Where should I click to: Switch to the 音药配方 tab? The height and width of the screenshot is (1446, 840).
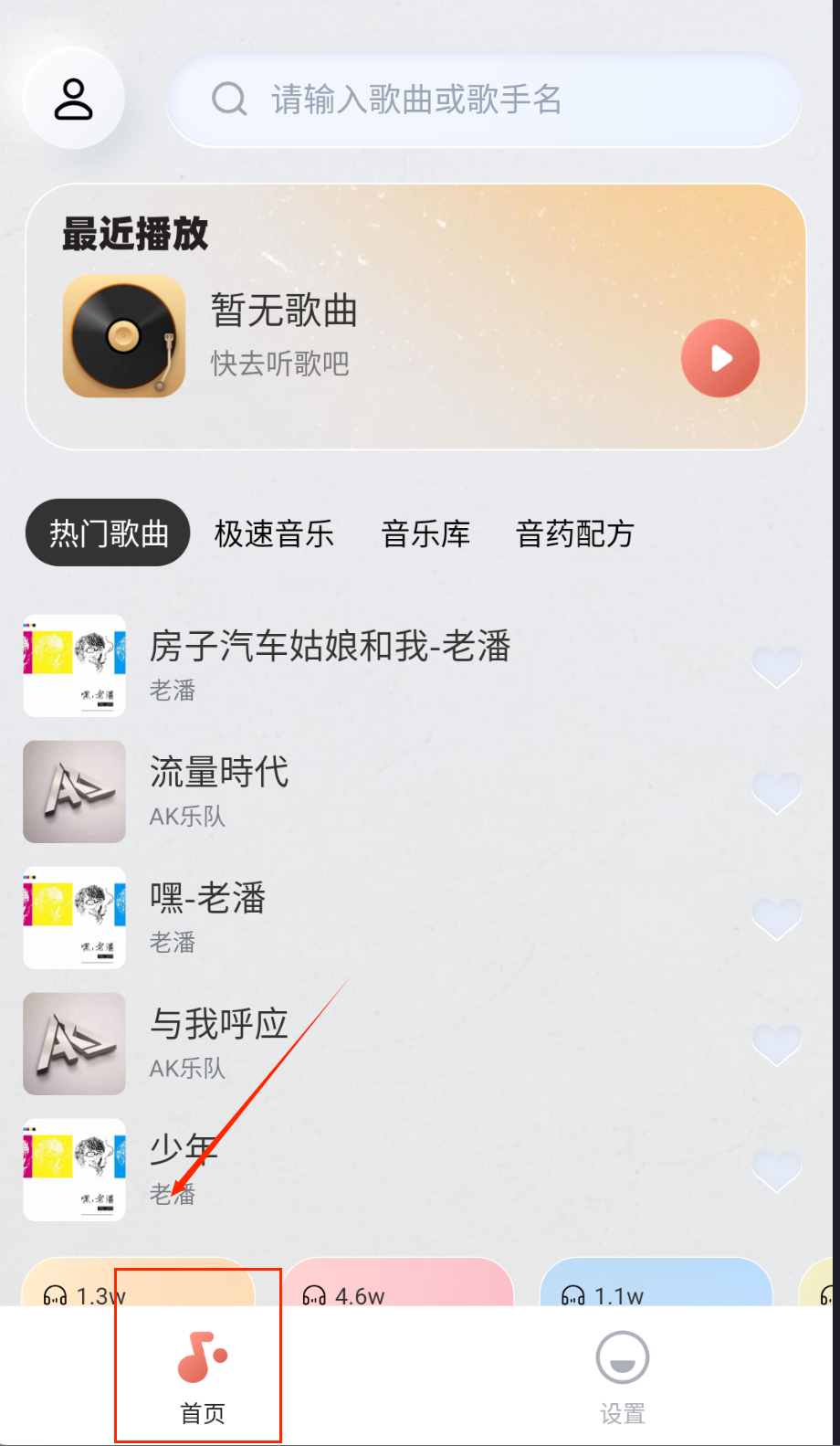574,533
